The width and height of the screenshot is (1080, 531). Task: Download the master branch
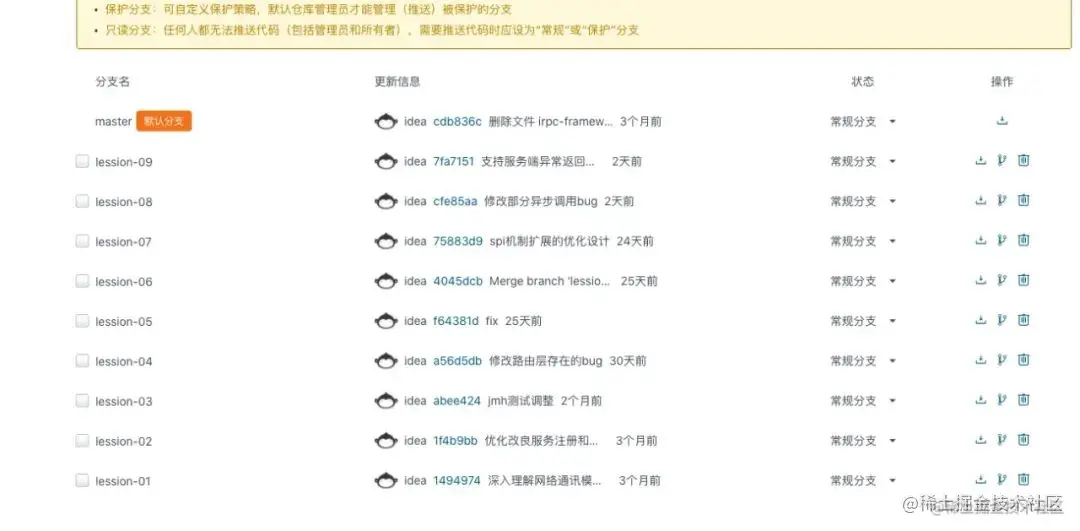1002,121
